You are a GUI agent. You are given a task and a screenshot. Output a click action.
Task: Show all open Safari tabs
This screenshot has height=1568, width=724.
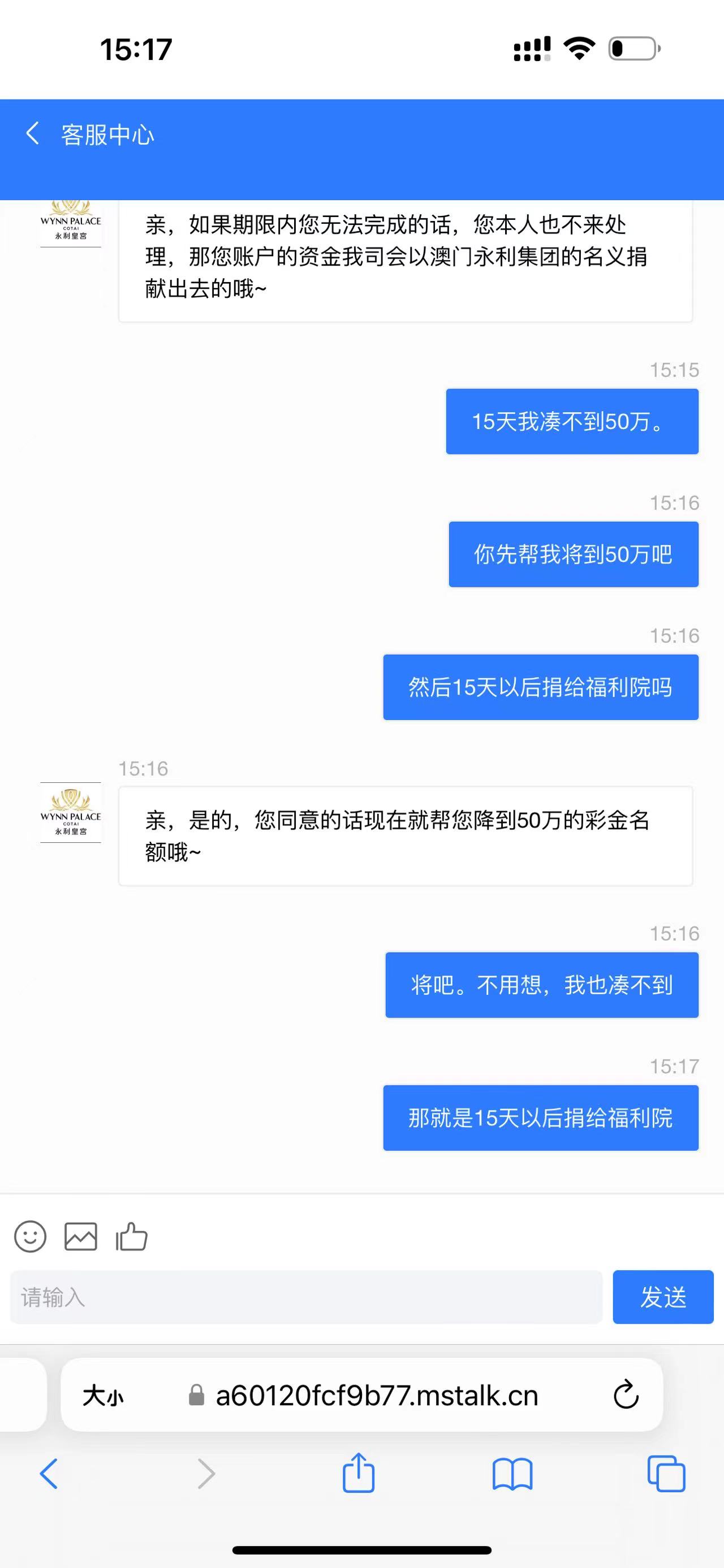click(x=666, y=1474)
